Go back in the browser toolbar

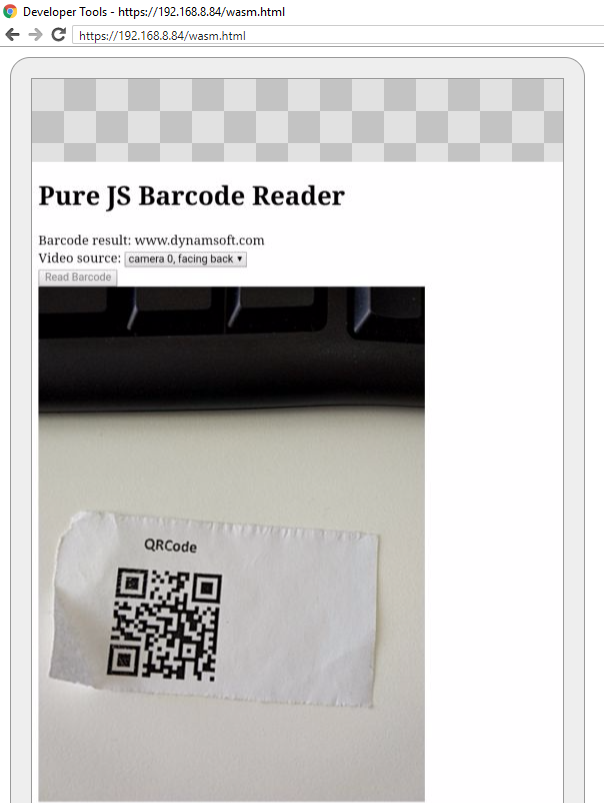12,35
